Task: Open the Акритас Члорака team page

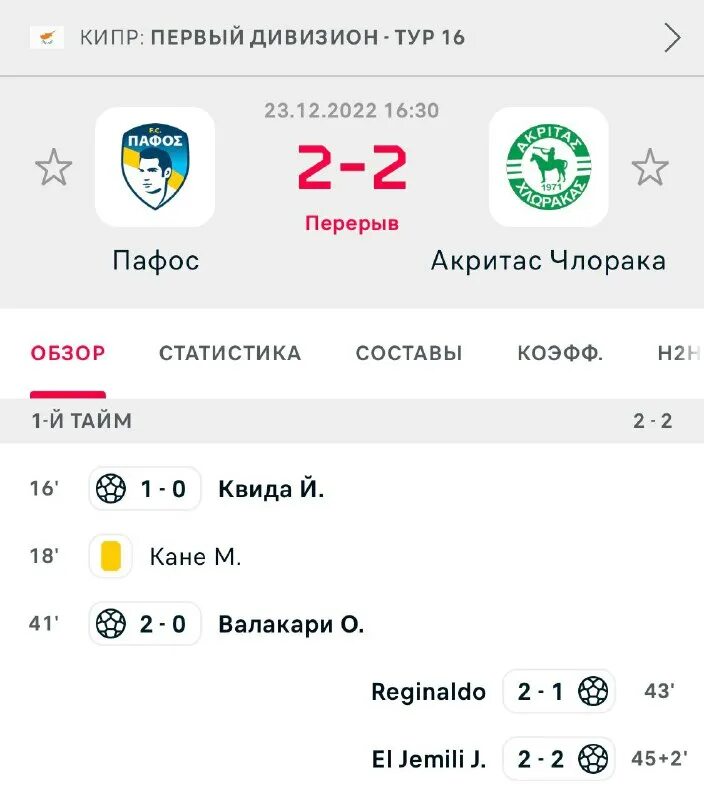Action: (548, 168)
